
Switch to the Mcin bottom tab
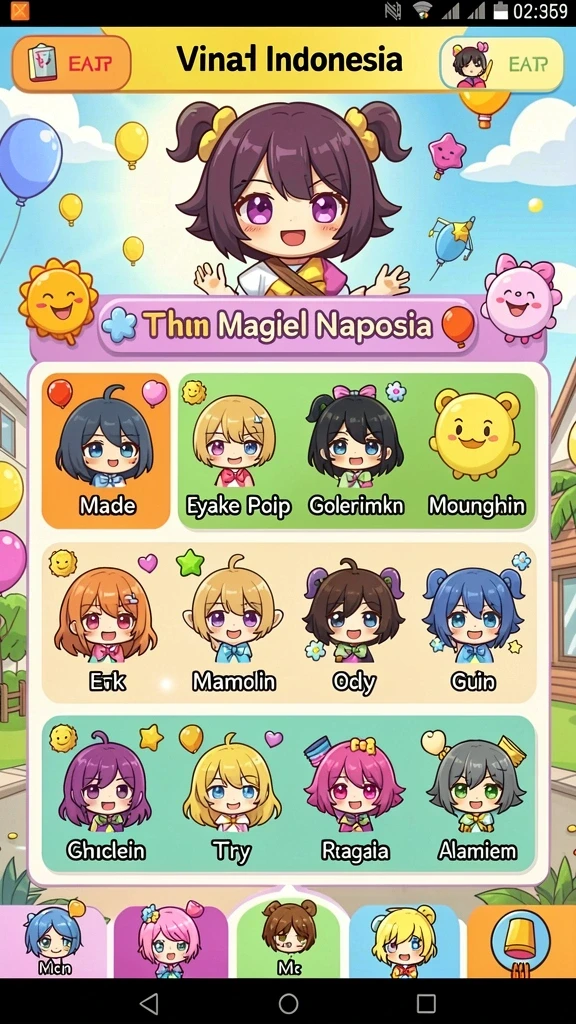point(54,941)
